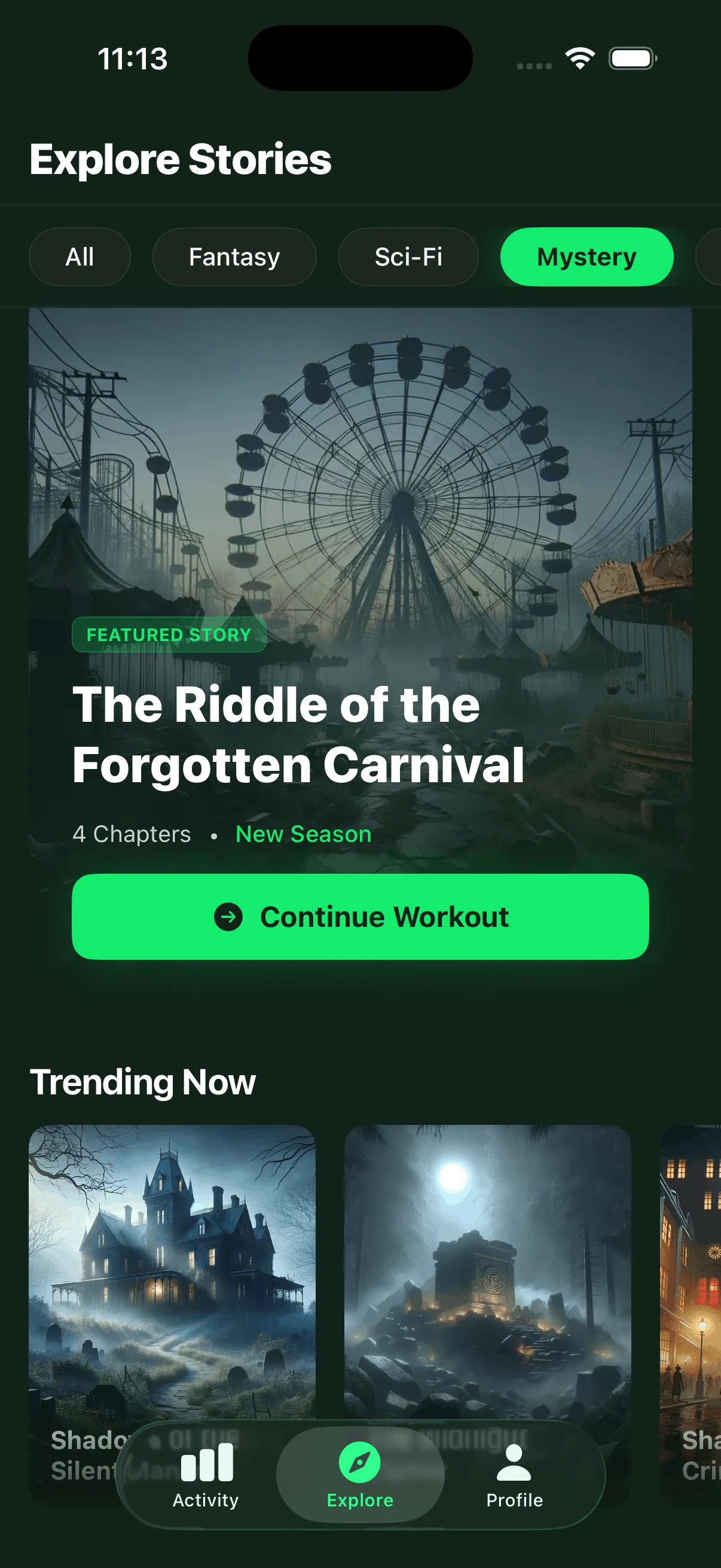The height and width of the screenshot is (1568, 721).
Task: Tap the Wi-Fi status icon
Action: pos(578,58)
